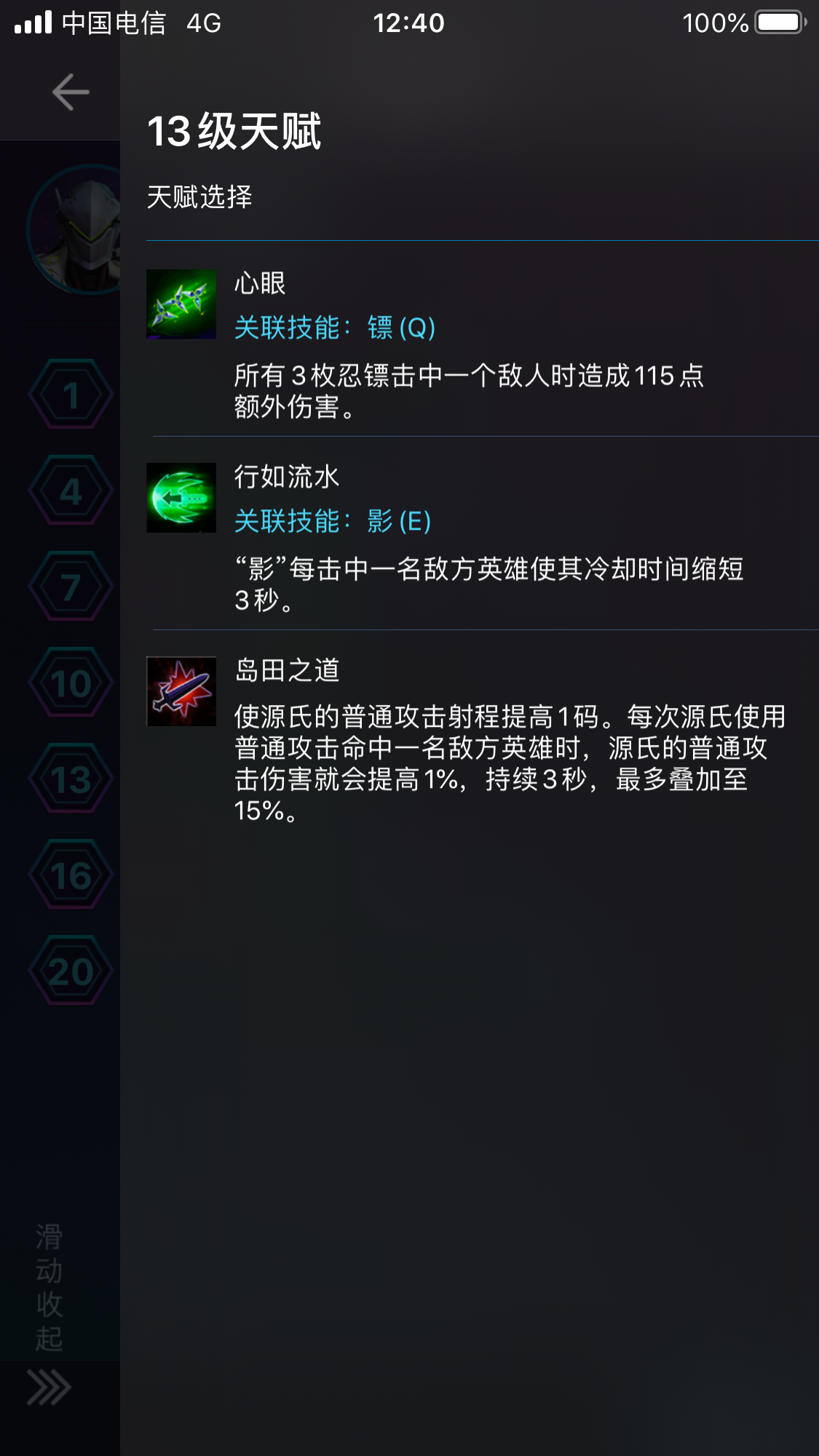The image size is (819, 1456).
Task: Select the 岛田之道 talent
Action: click(x=466, y=739)
